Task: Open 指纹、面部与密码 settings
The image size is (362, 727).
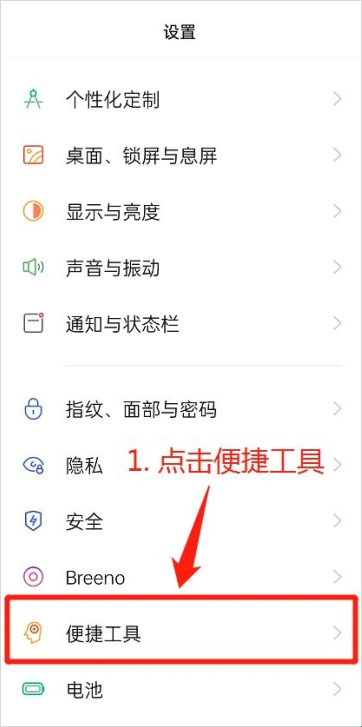Action: pyautogui.click(x=181, y=408)
